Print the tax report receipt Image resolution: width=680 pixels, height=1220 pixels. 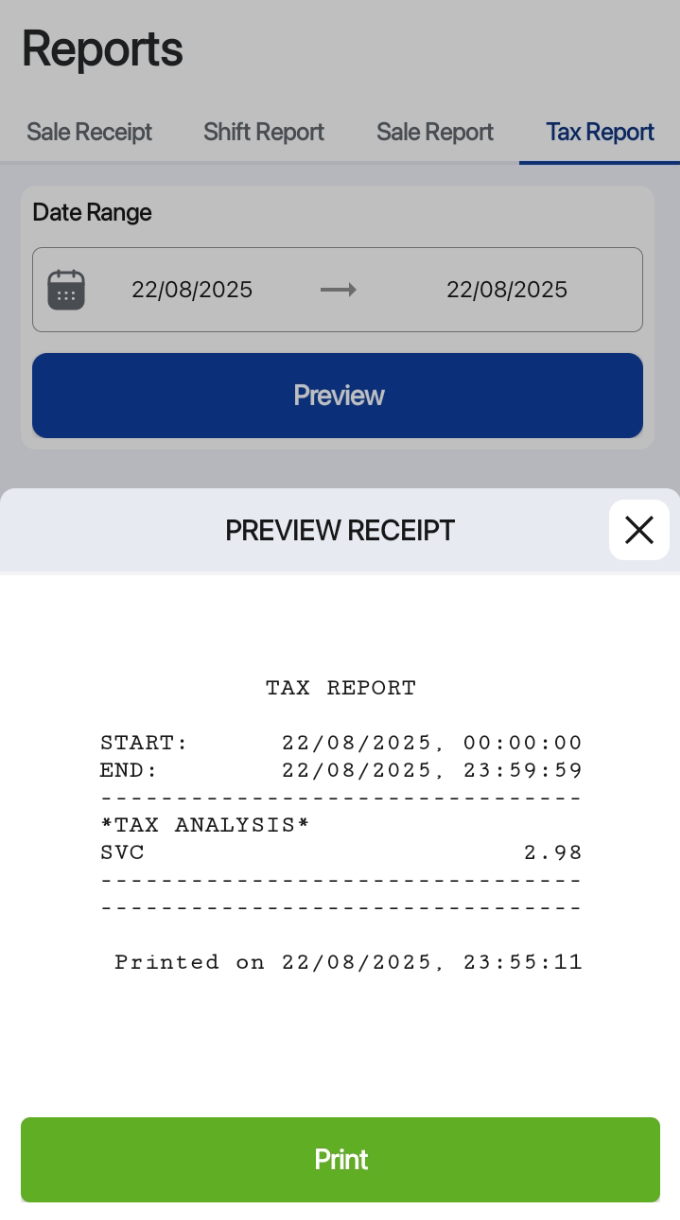tap(340, 1159)
